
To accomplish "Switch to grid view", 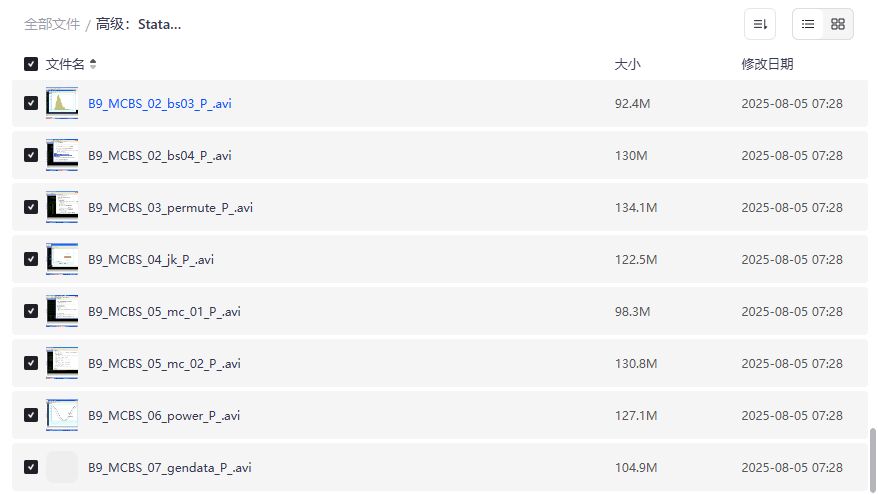I will coord(838,24).
